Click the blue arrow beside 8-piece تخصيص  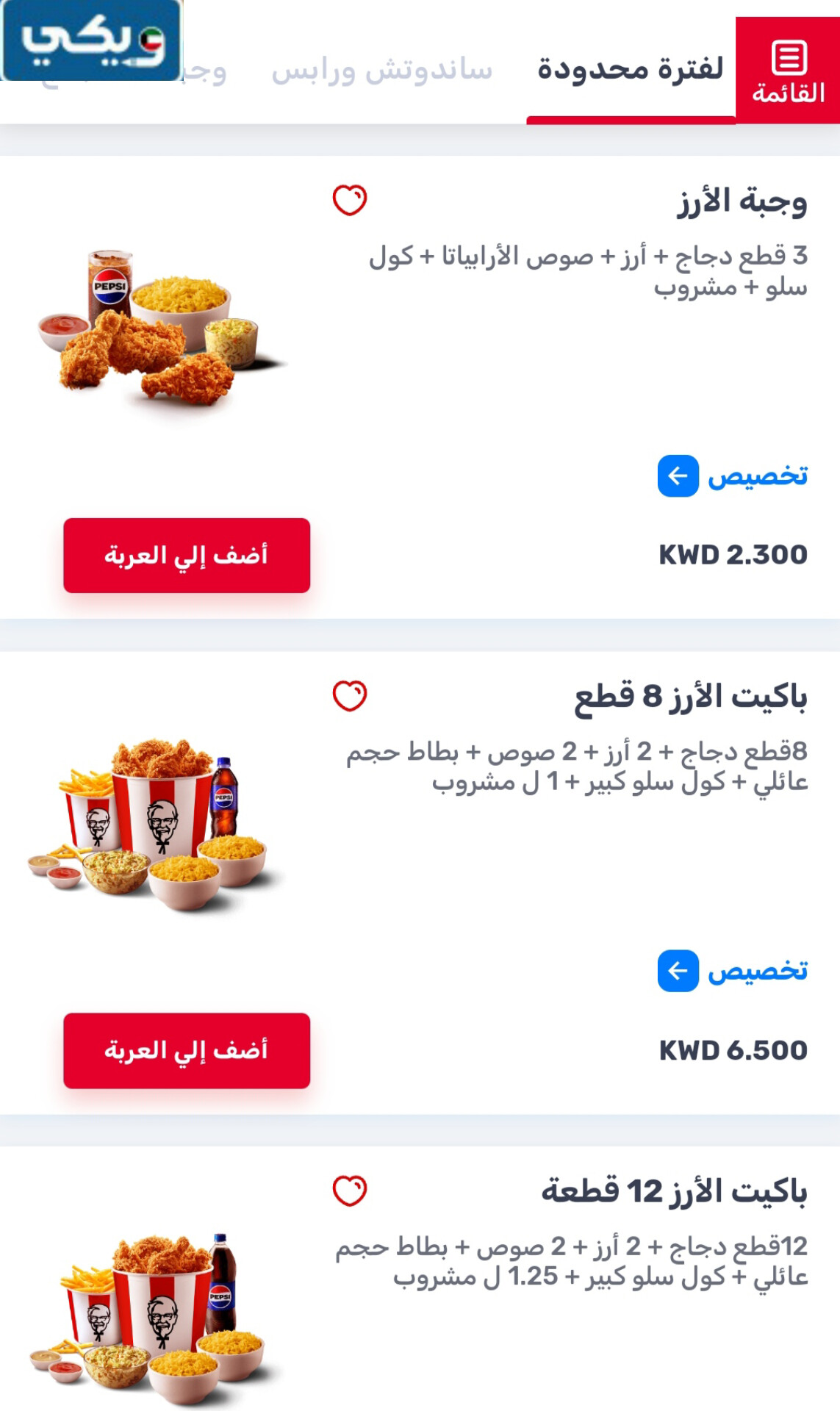(677, 971)
